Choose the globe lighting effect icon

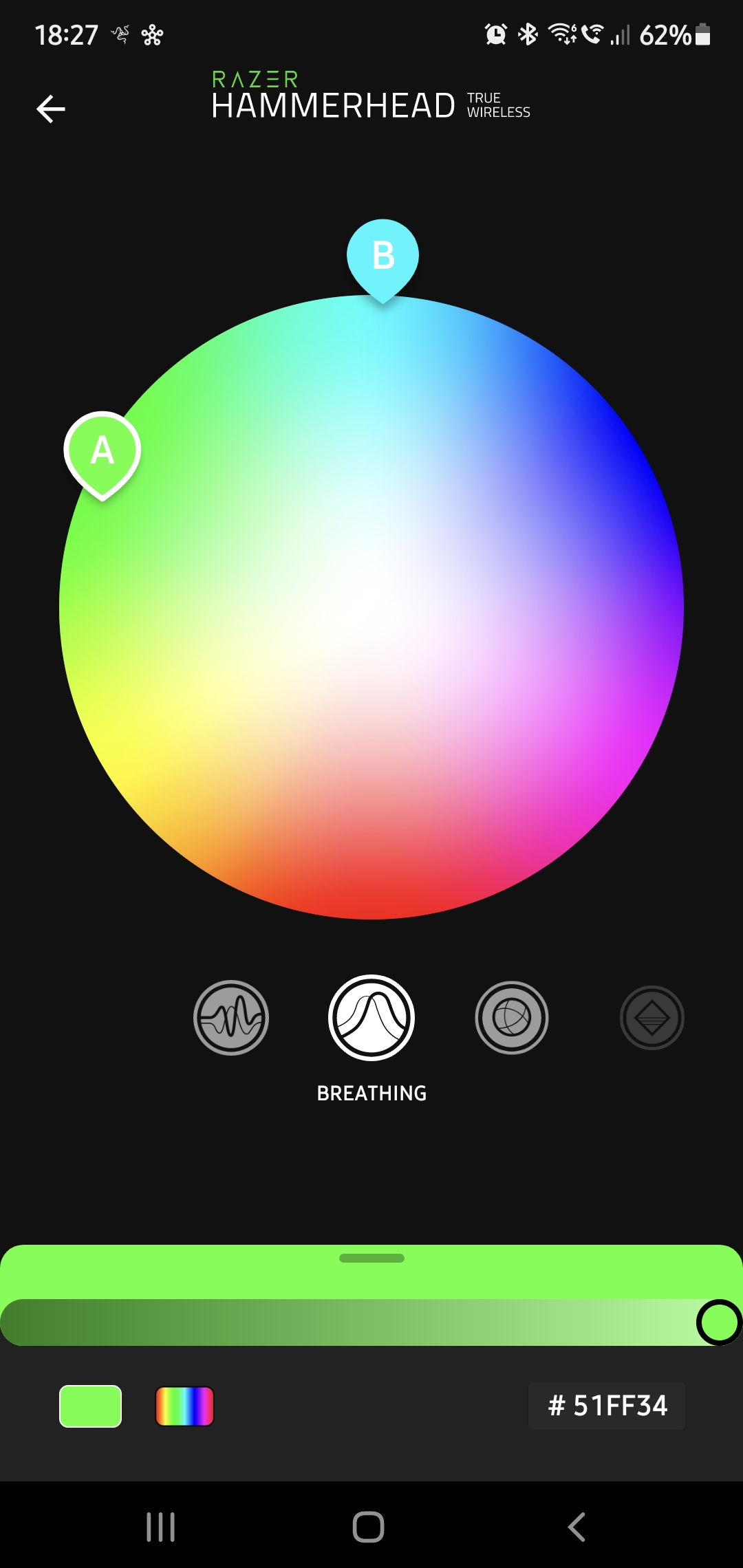point(512,1018)
